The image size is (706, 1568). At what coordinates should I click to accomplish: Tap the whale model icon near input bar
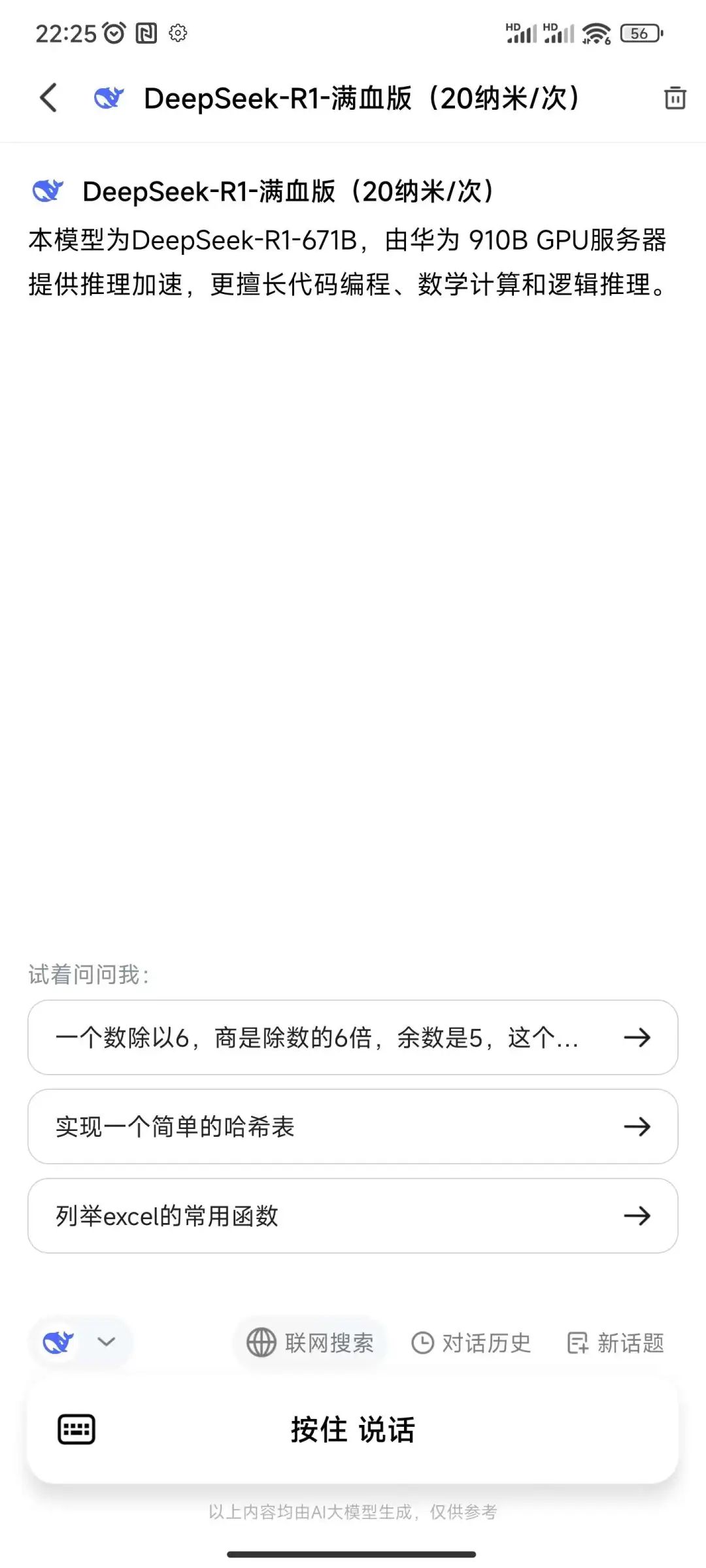[58, 1343]
